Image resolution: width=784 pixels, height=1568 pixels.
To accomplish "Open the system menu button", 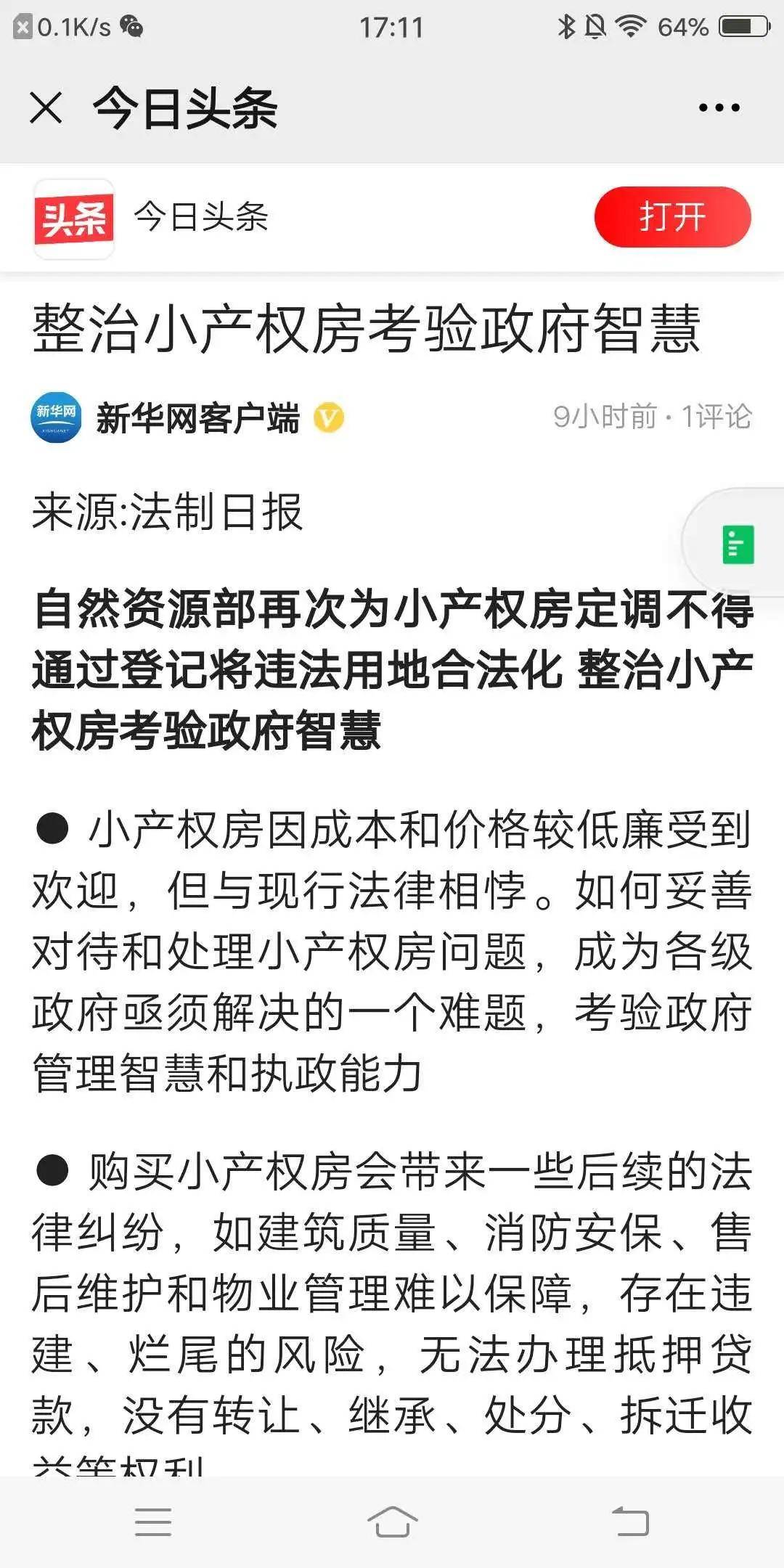I will 153,1521.
